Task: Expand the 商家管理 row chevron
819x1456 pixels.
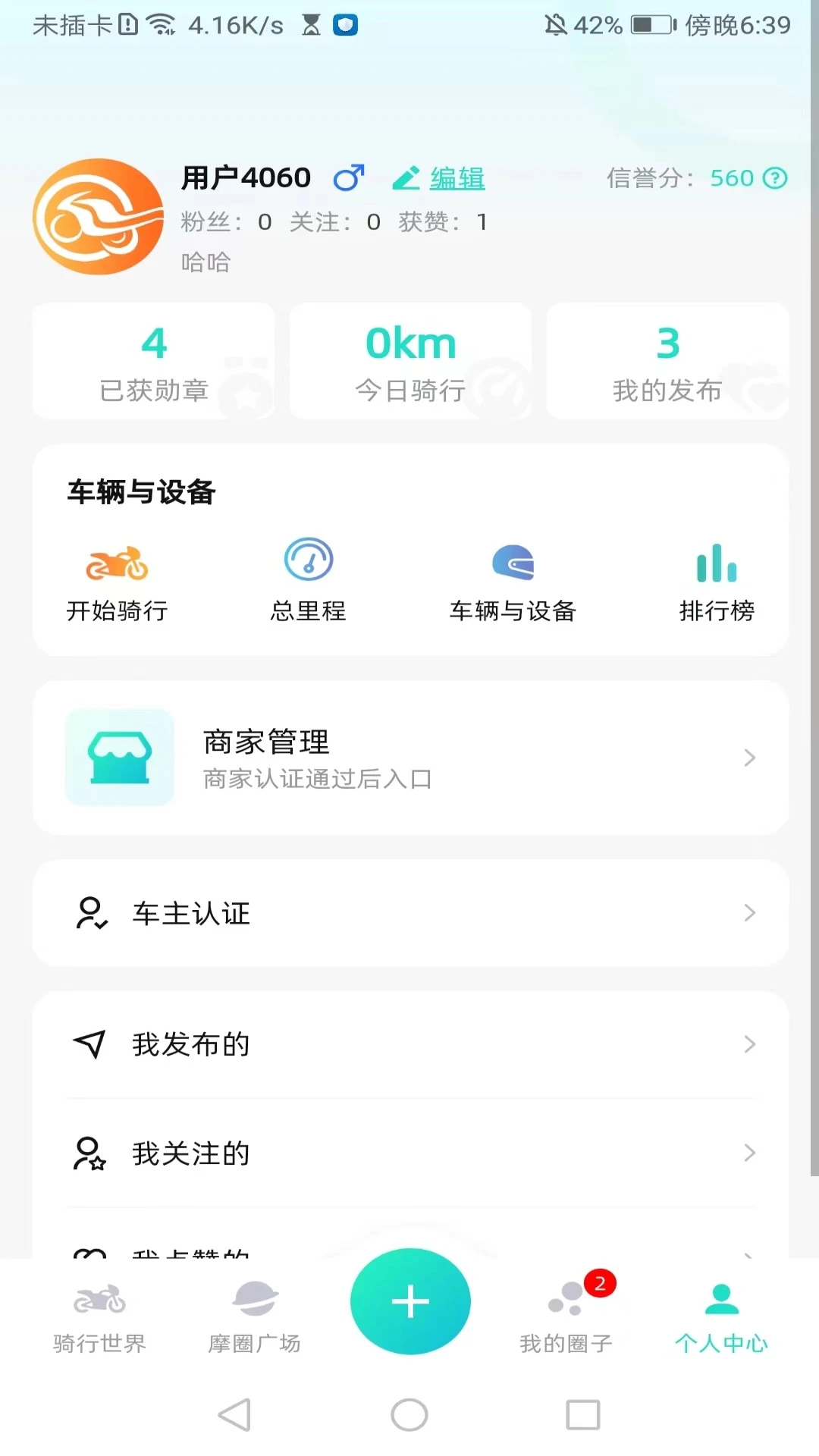Action: [x=749, y=758]
